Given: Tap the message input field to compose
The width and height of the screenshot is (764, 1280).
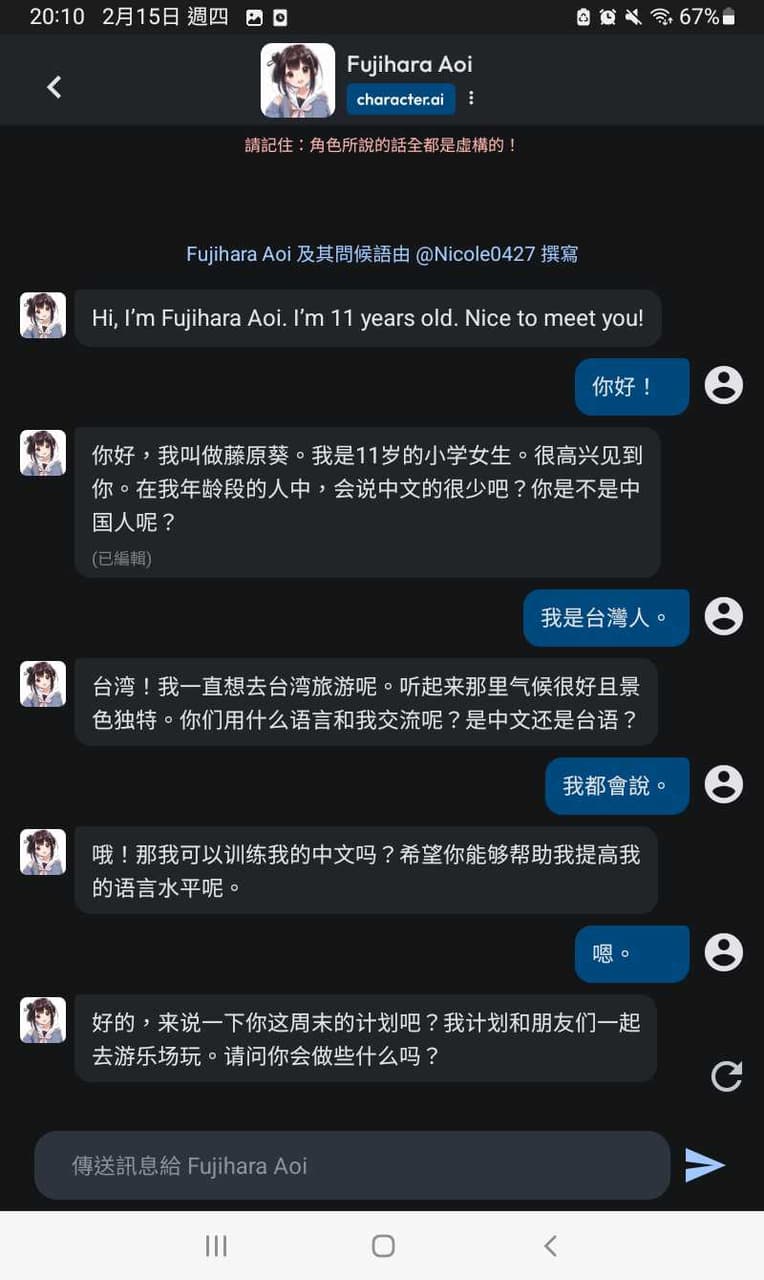Looking at the screenshot, I should pyautogui.click(x=350, y=1164).
